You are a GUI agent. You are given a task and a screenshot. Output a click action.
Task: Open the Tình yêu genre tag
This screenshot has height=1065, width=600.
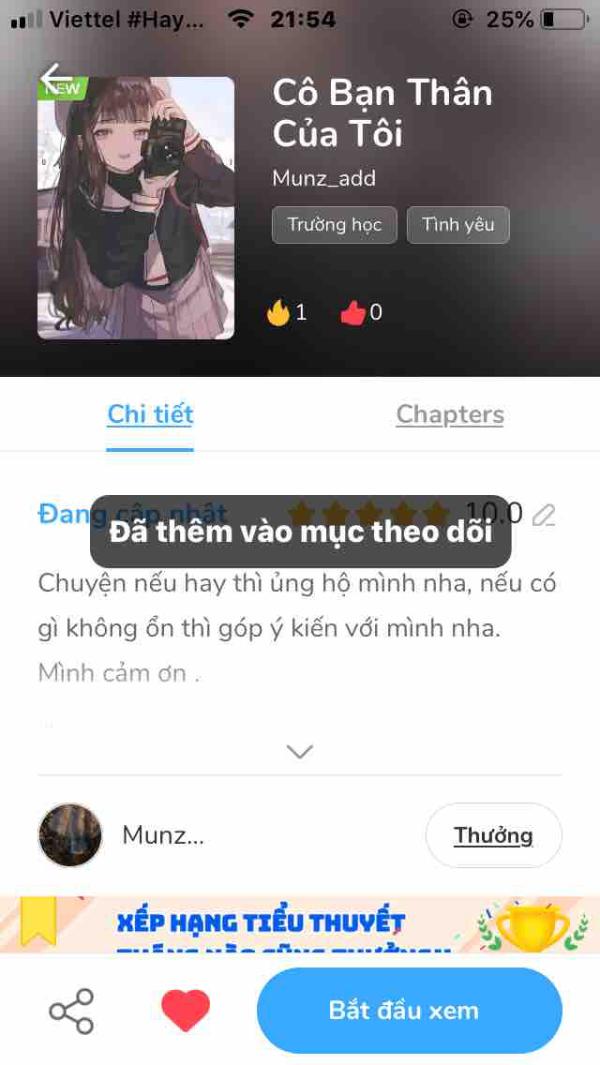(458, 225)
